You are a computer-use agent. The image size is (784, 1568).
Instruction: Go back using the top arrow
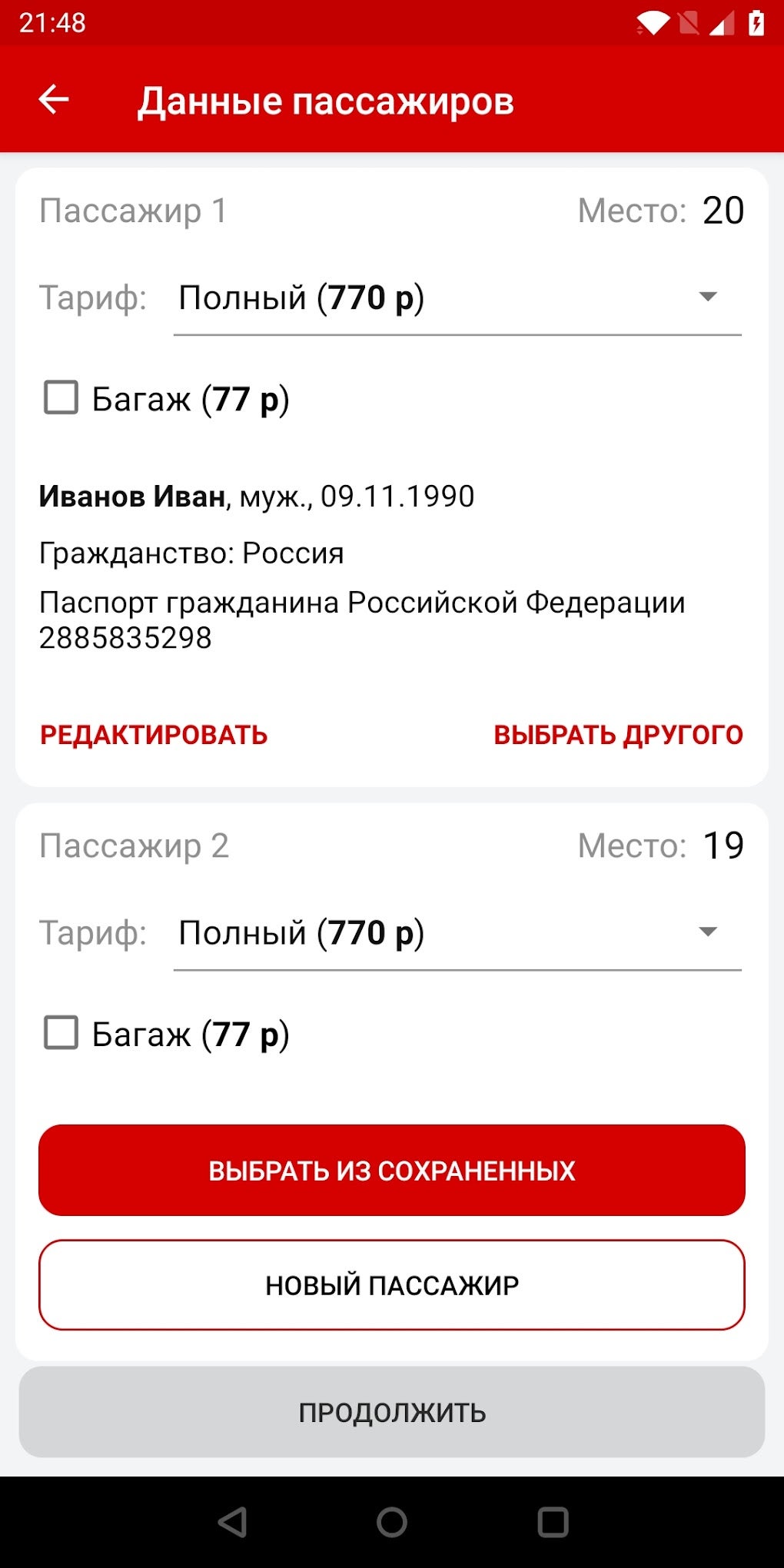54,99
